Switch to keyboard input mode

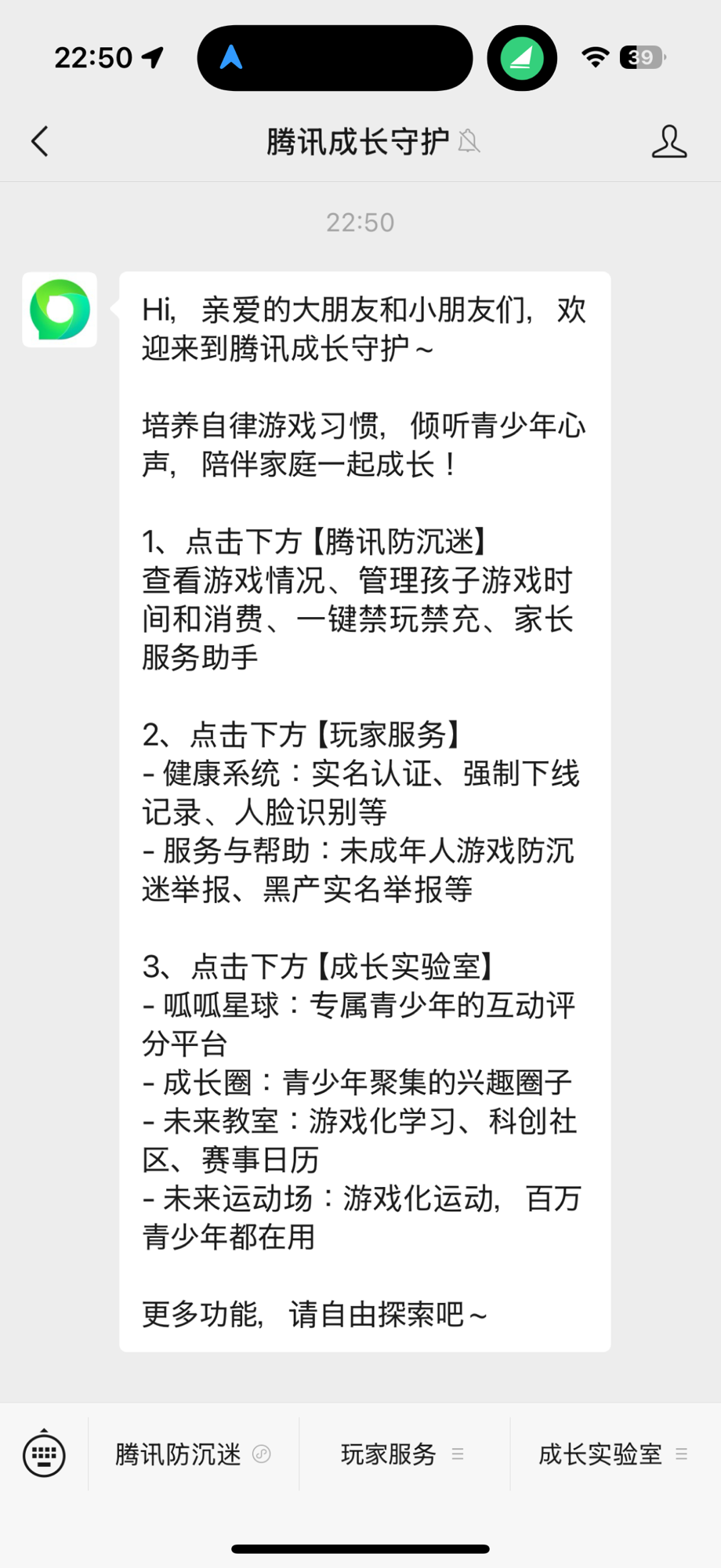tap(44, 1454)
